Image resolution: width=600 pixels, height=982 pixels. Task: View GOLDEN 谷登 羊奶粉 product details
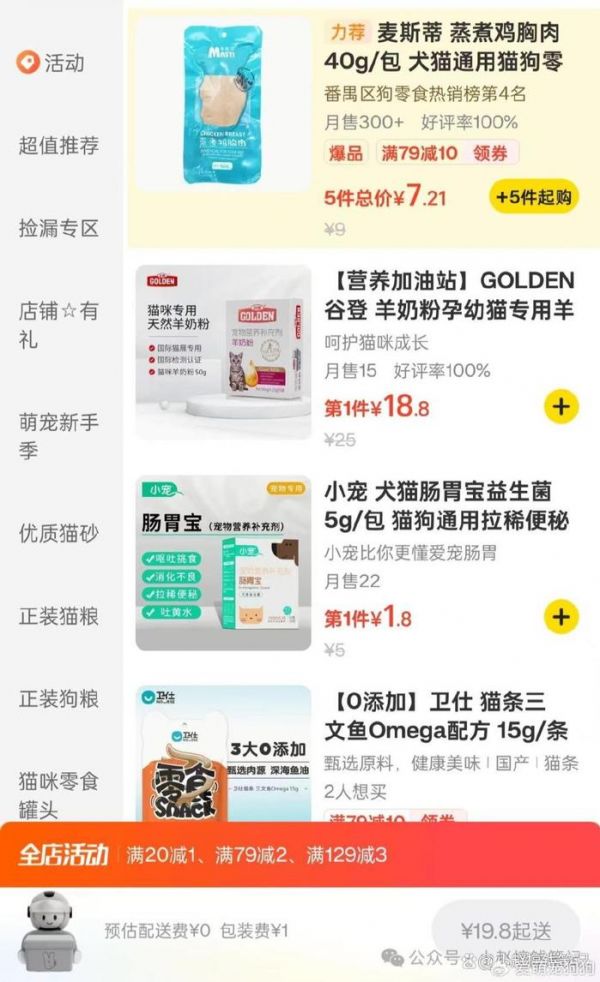(x=450, y=294)
